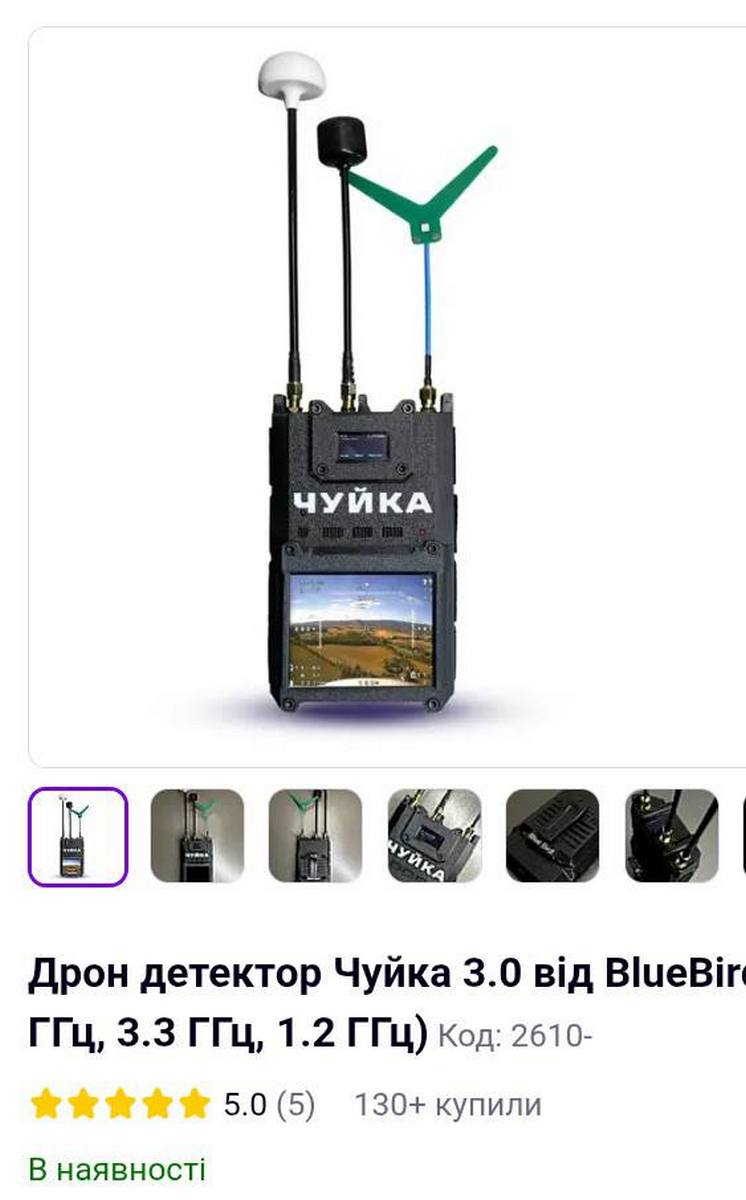Select the highlighted white-background thumbnail

[x=78, y=837]
